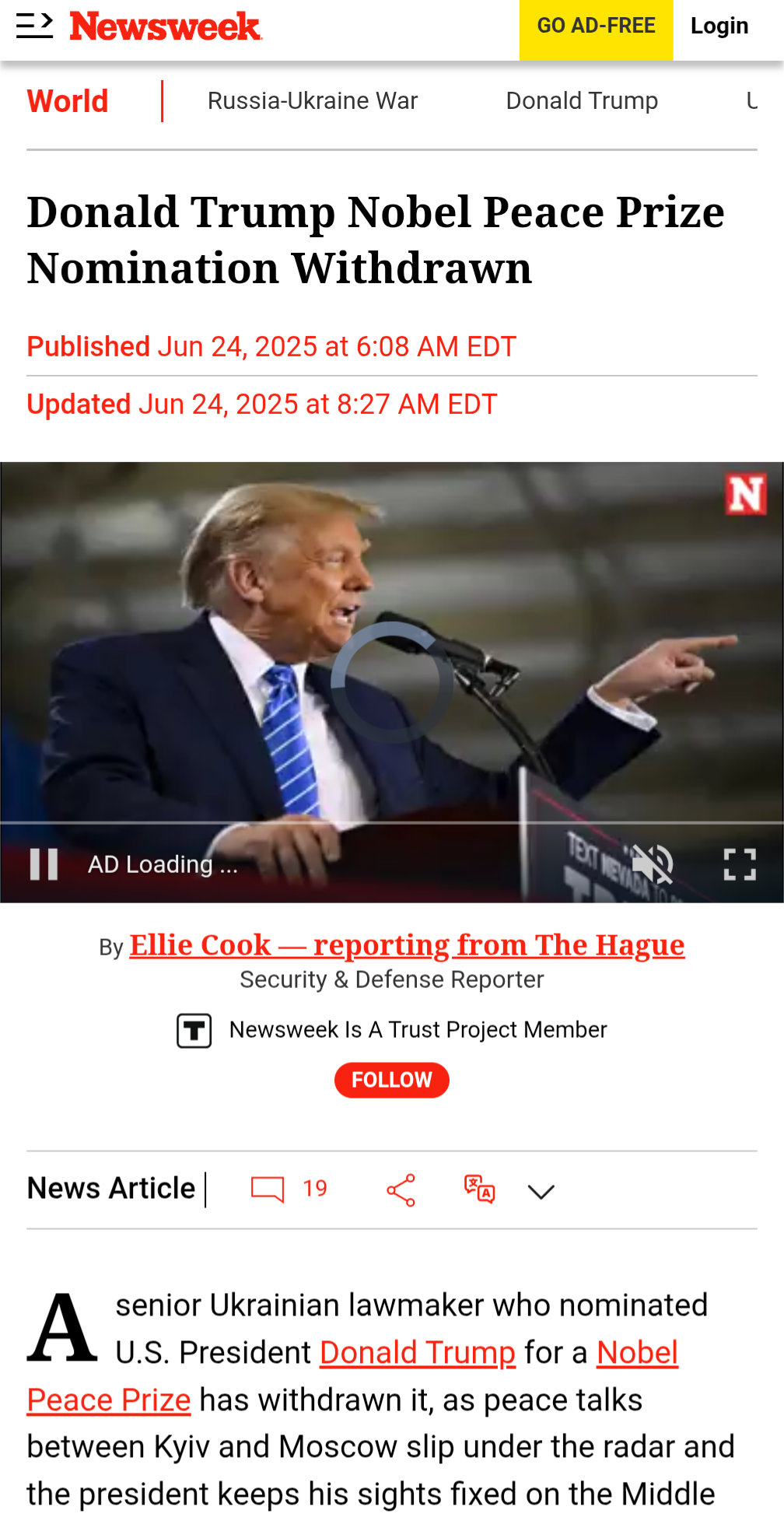
Task: Expand the language dropdown chevron
Action: pyautogui.click(x=541, y=1191)
